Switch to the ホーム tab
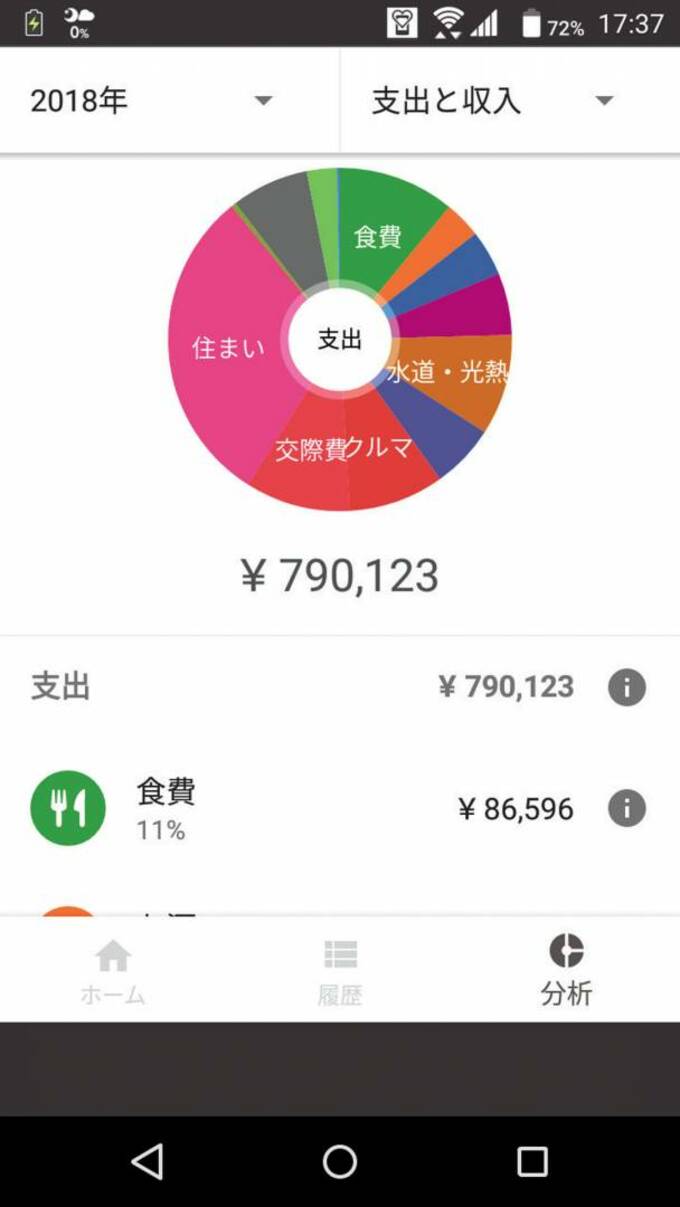The image size is (680, 1207). point(113,970)
